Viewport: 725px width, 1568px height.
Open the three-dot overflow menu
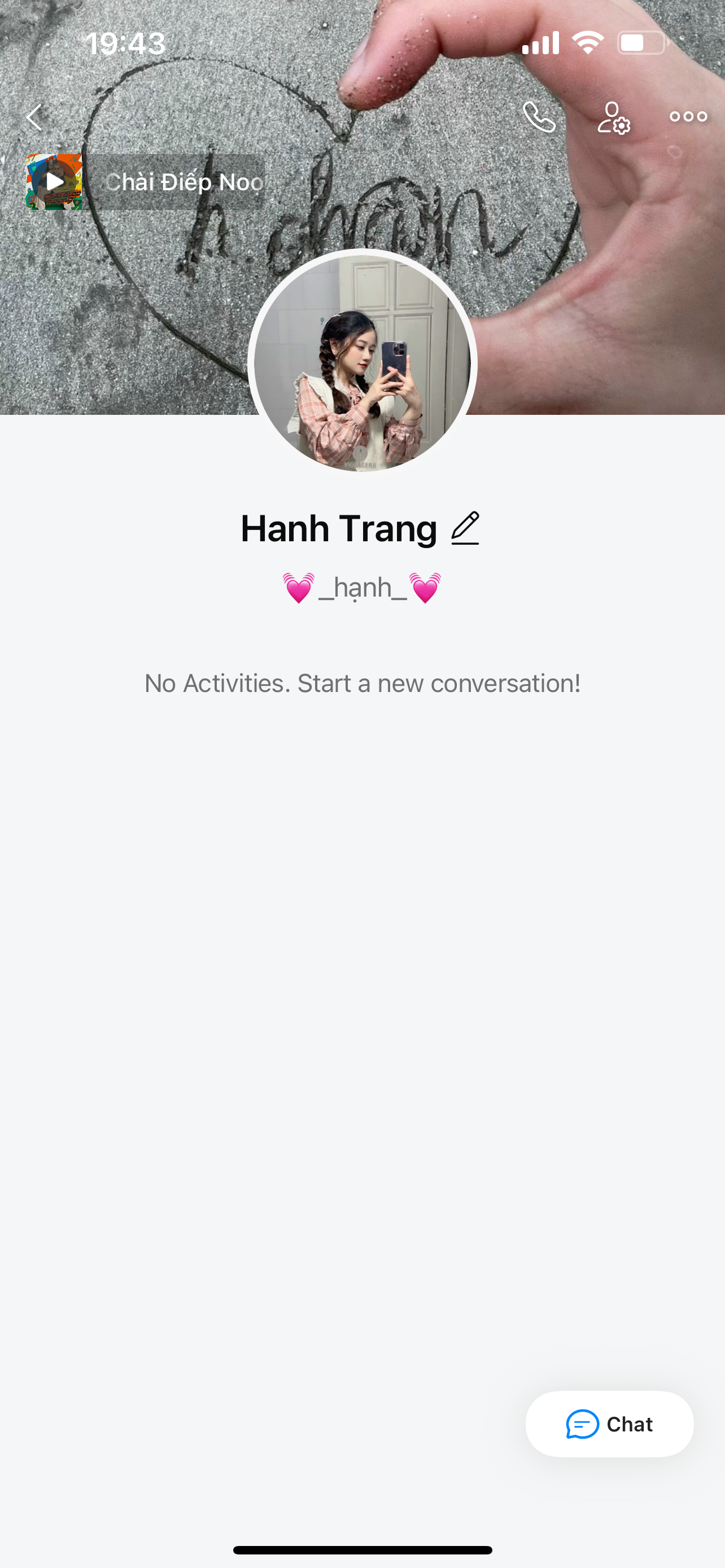click(688, 117)
